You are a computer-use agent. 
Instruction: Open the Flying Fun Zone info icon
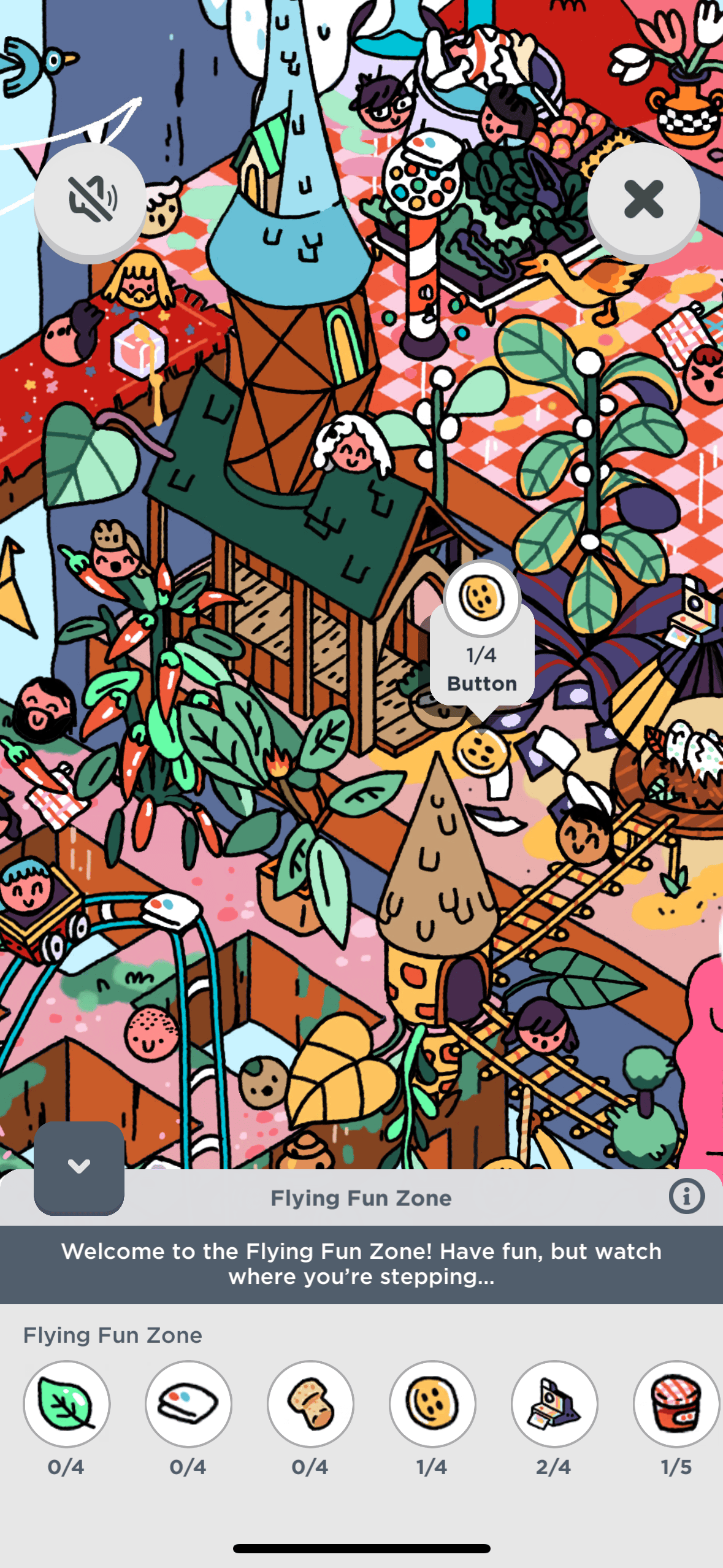coord(686,1196)
